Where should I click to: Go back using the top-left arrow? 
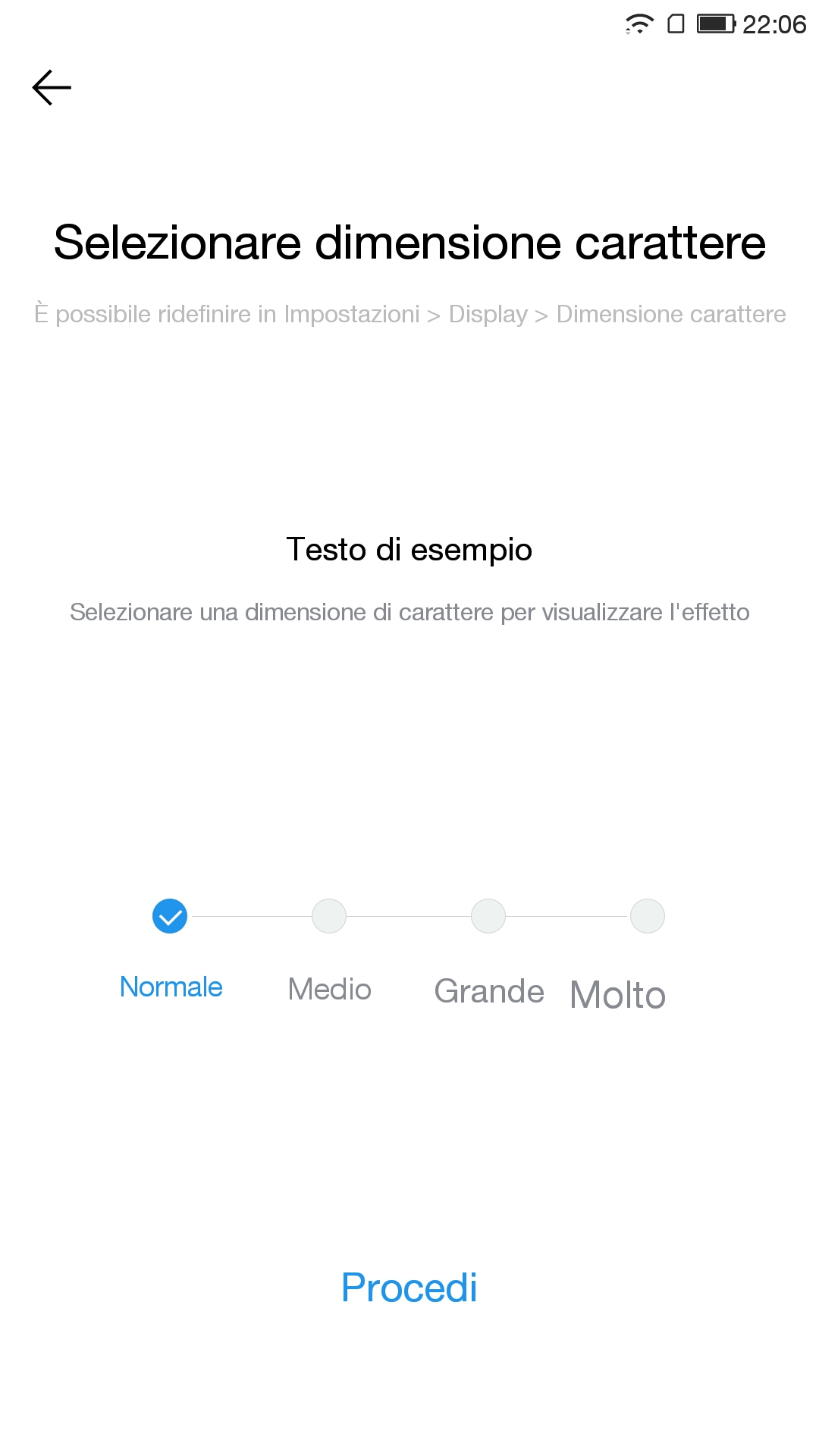click(52, 88)
